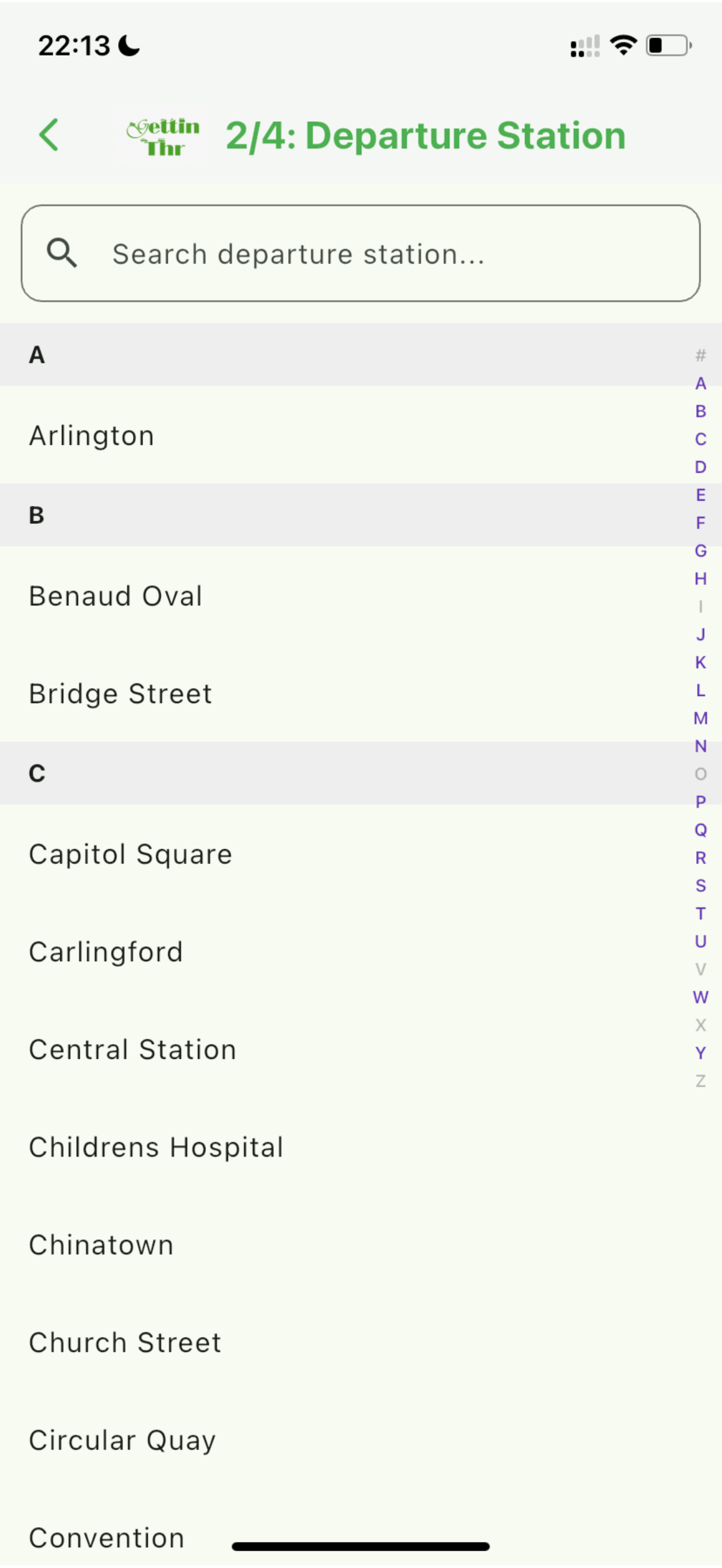Jump to letter P in index

pyautogui.click(x=701, y=802)
